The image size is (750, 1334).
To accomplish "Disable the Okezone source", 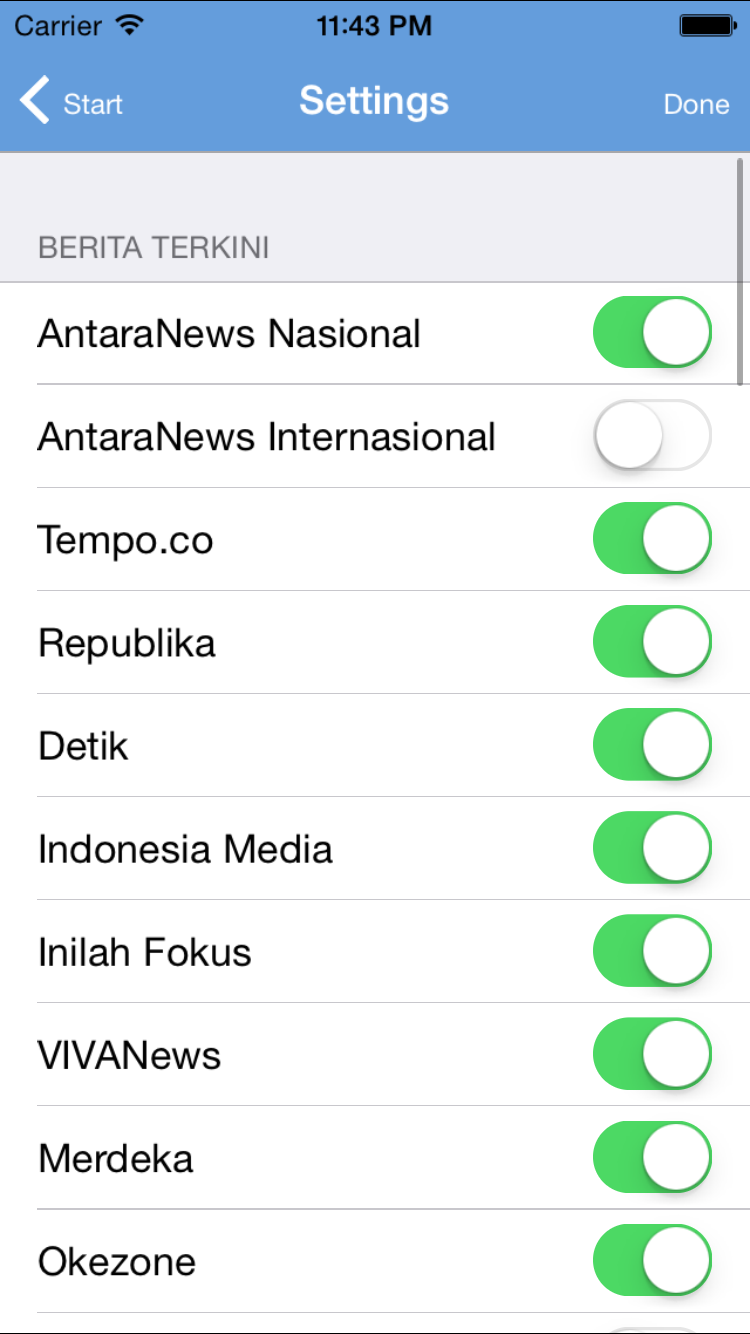I will pyautogui.click(x=652, y=1260).
